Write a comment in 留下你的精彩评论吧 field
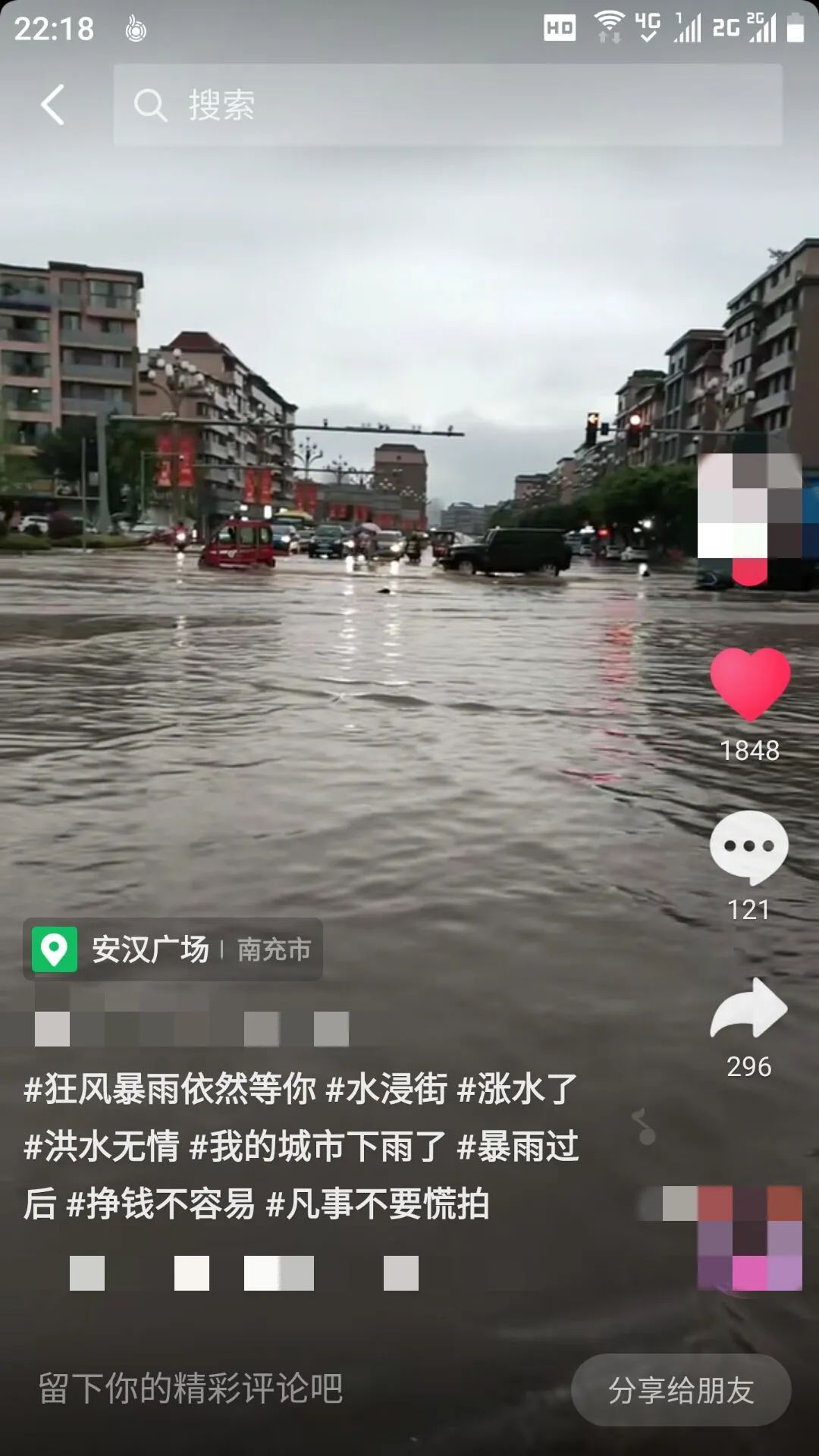Image resolution: width=819 pixels, height=1456 pixels. [x=191, y=1389]
